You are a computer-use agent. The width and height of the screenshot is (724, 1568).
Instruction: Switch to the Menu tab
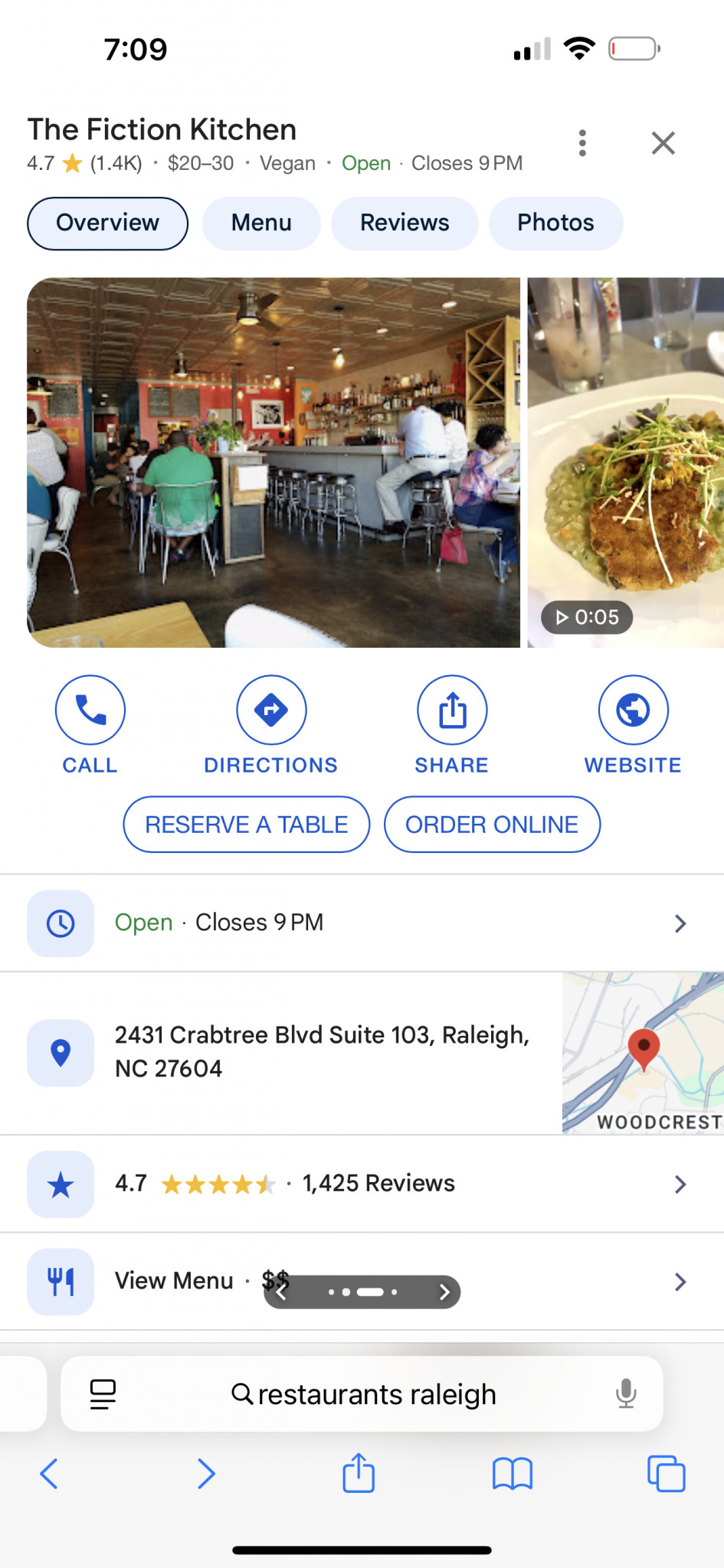tap(261, 223)
